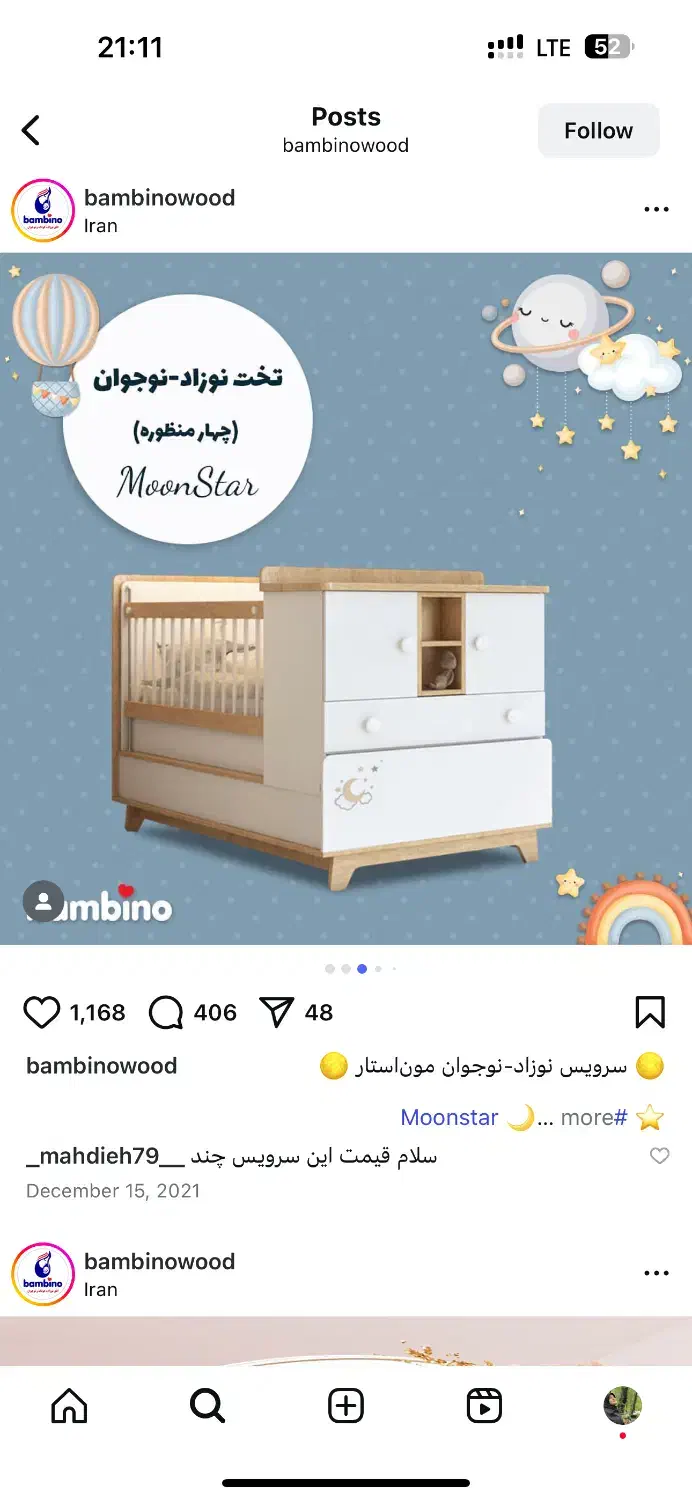Viewport: 692px width, 1500px height.
Task: Go back using the top arrow
Action: coord(32,130)
